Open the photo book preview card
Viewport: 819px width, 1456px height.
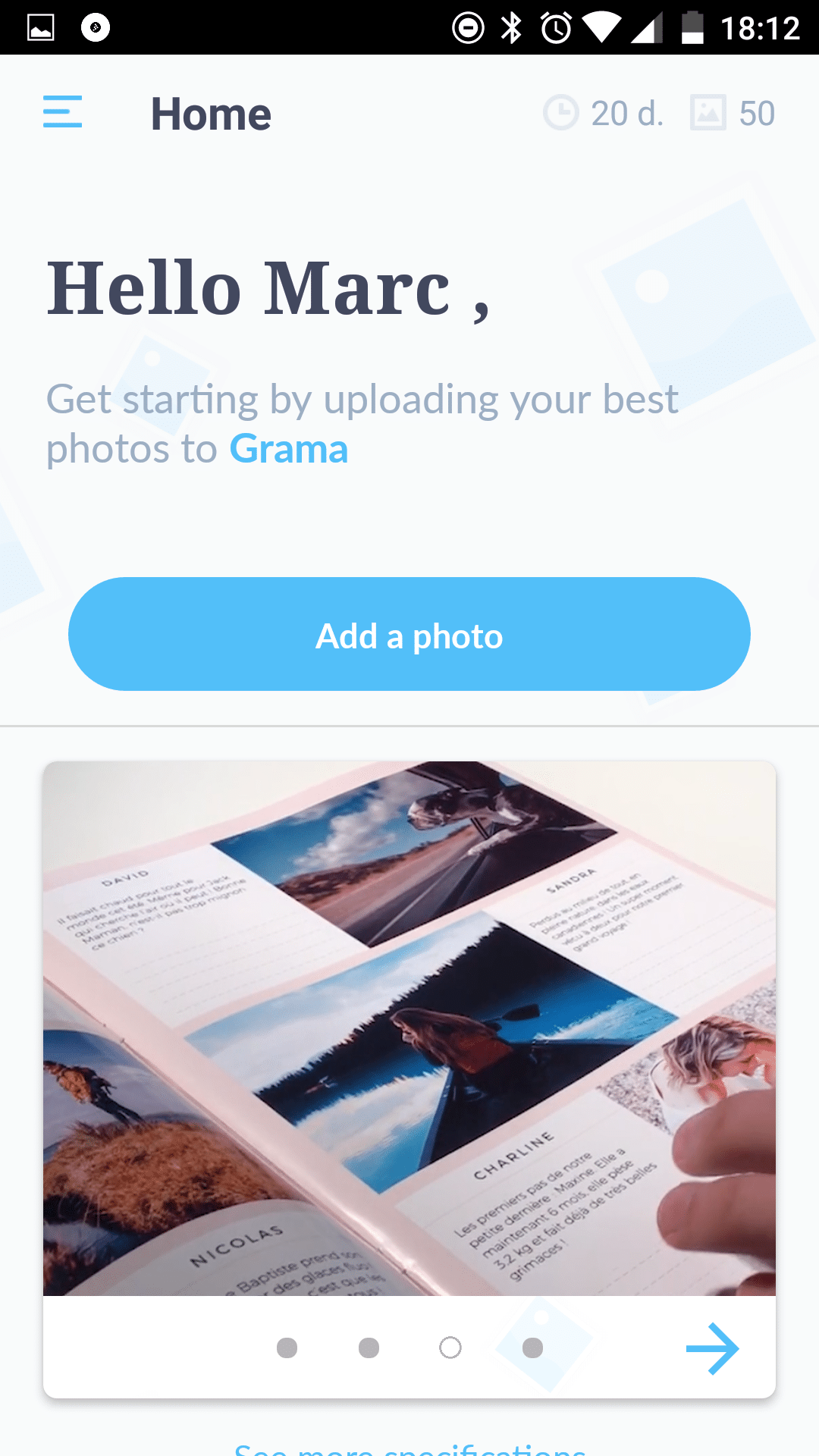click(409, 1028)
